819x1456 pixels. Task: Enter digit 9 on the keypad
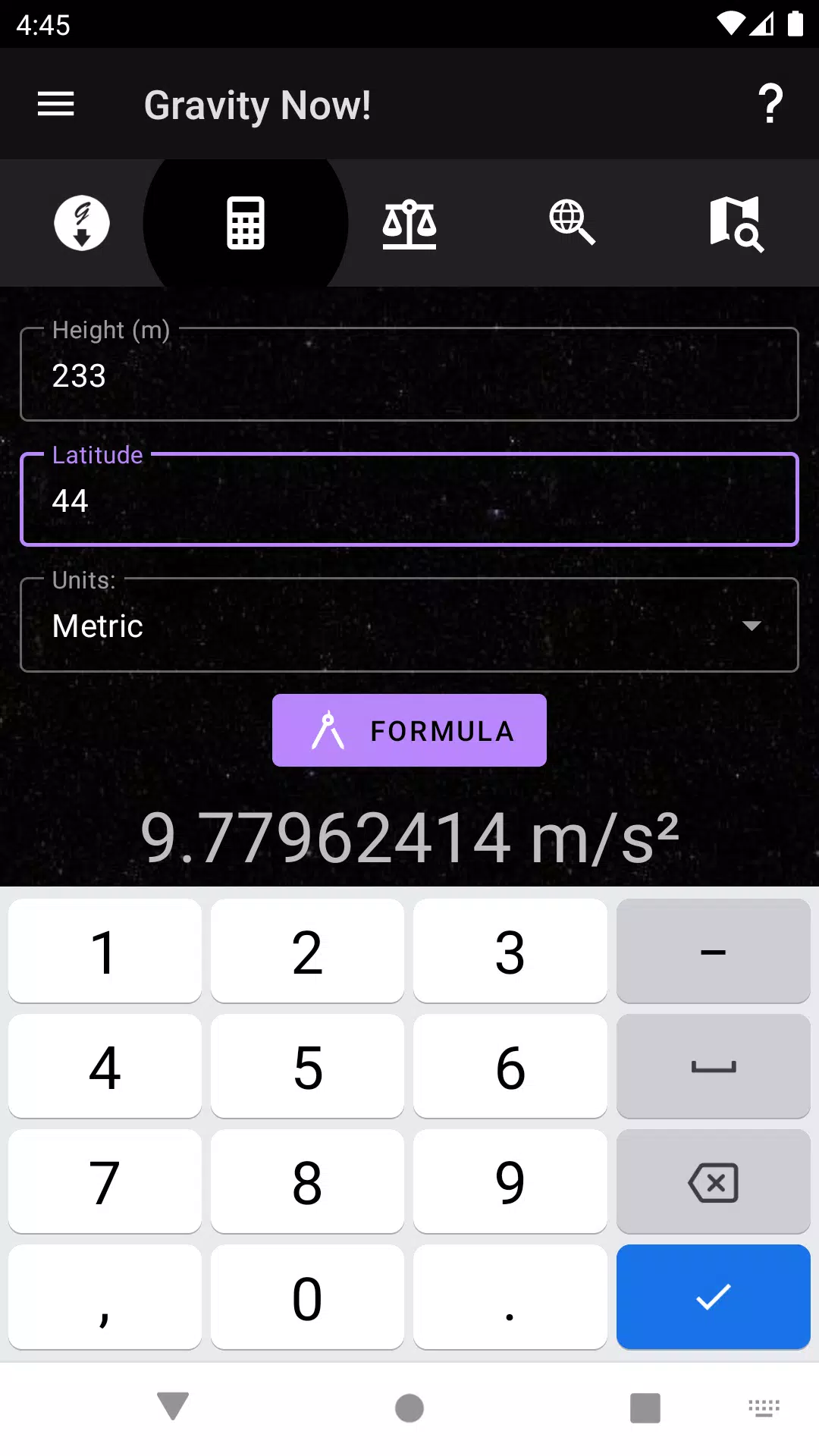tap(510, 1182)
